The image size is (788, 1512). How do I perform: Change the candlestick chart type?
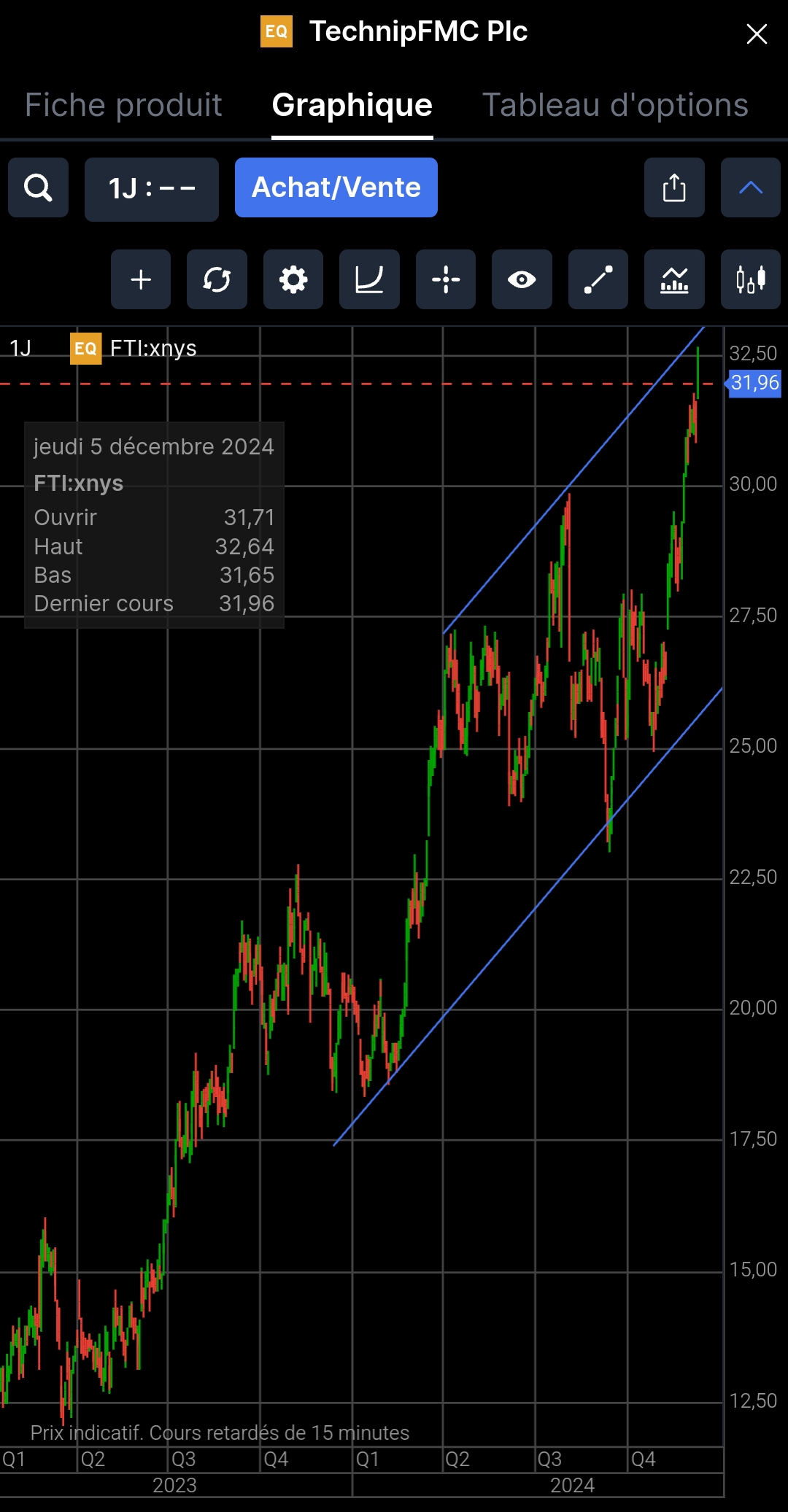tap(750, 279)
